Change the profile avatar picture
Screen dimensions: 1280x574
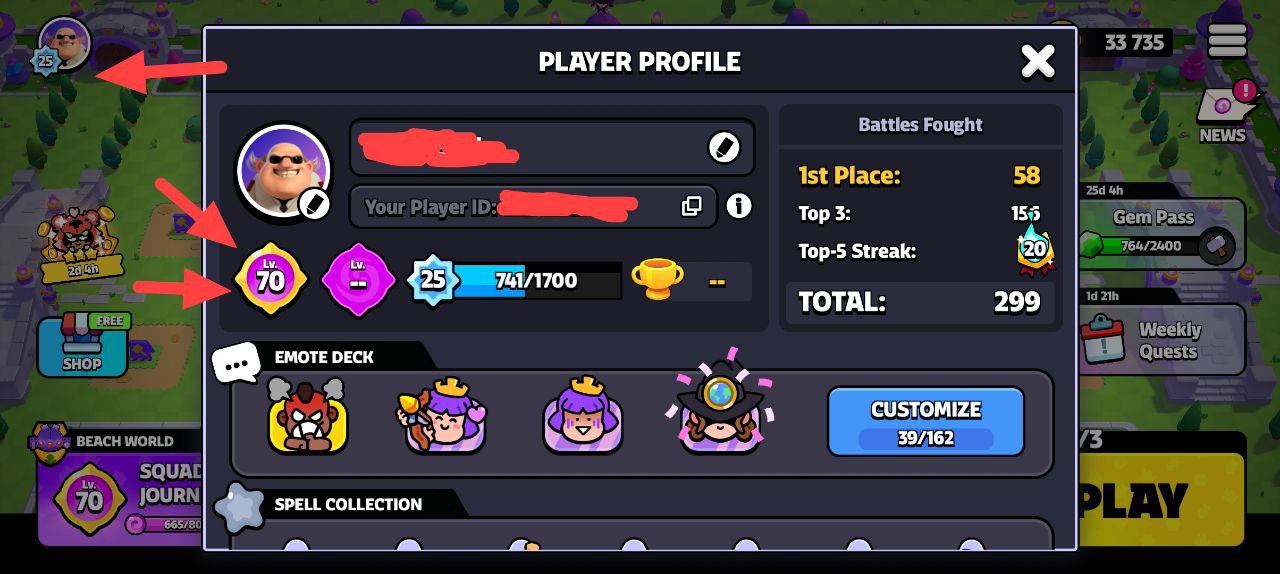click(x=315, y=203)
